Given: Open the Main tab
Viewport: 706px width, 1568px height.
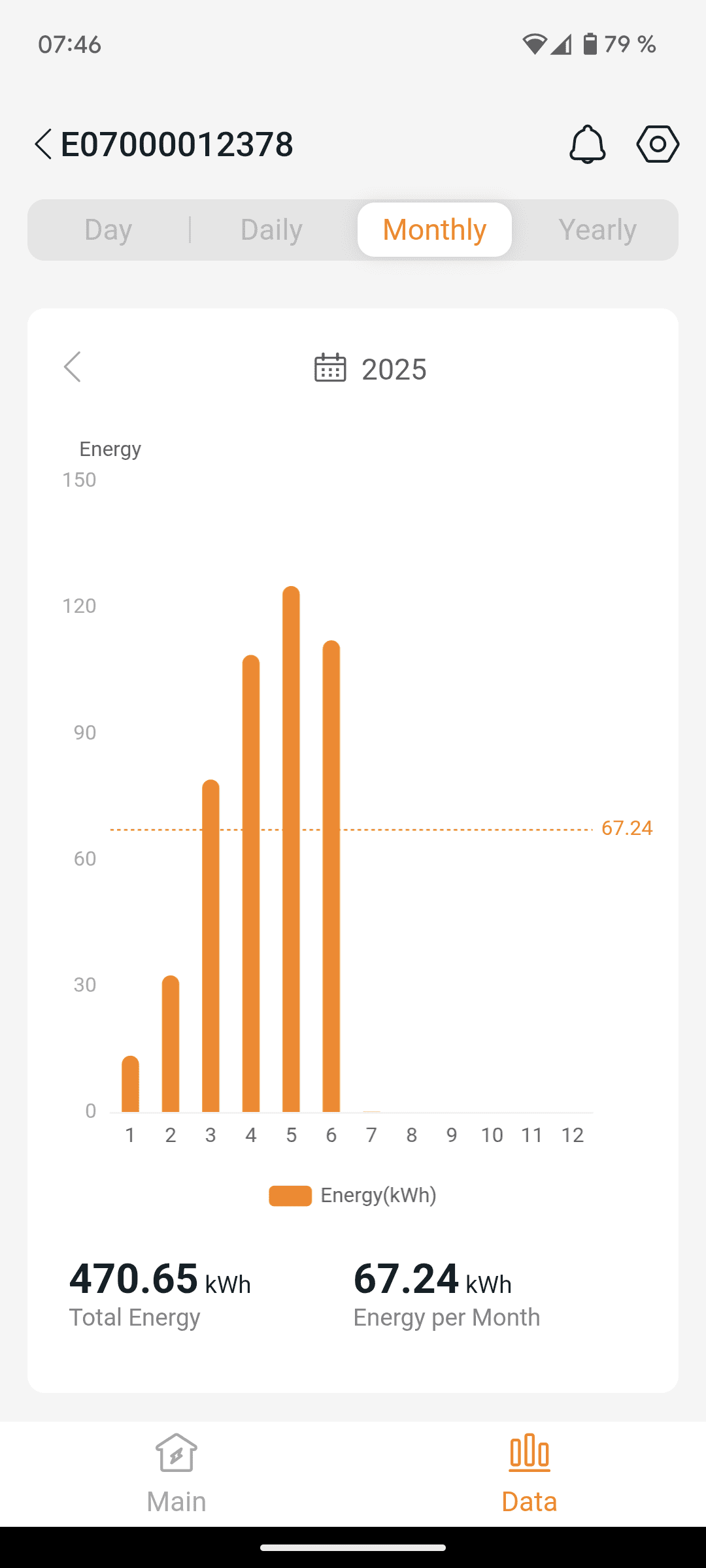Looking at the screenshot, I should pos(176,1474).
